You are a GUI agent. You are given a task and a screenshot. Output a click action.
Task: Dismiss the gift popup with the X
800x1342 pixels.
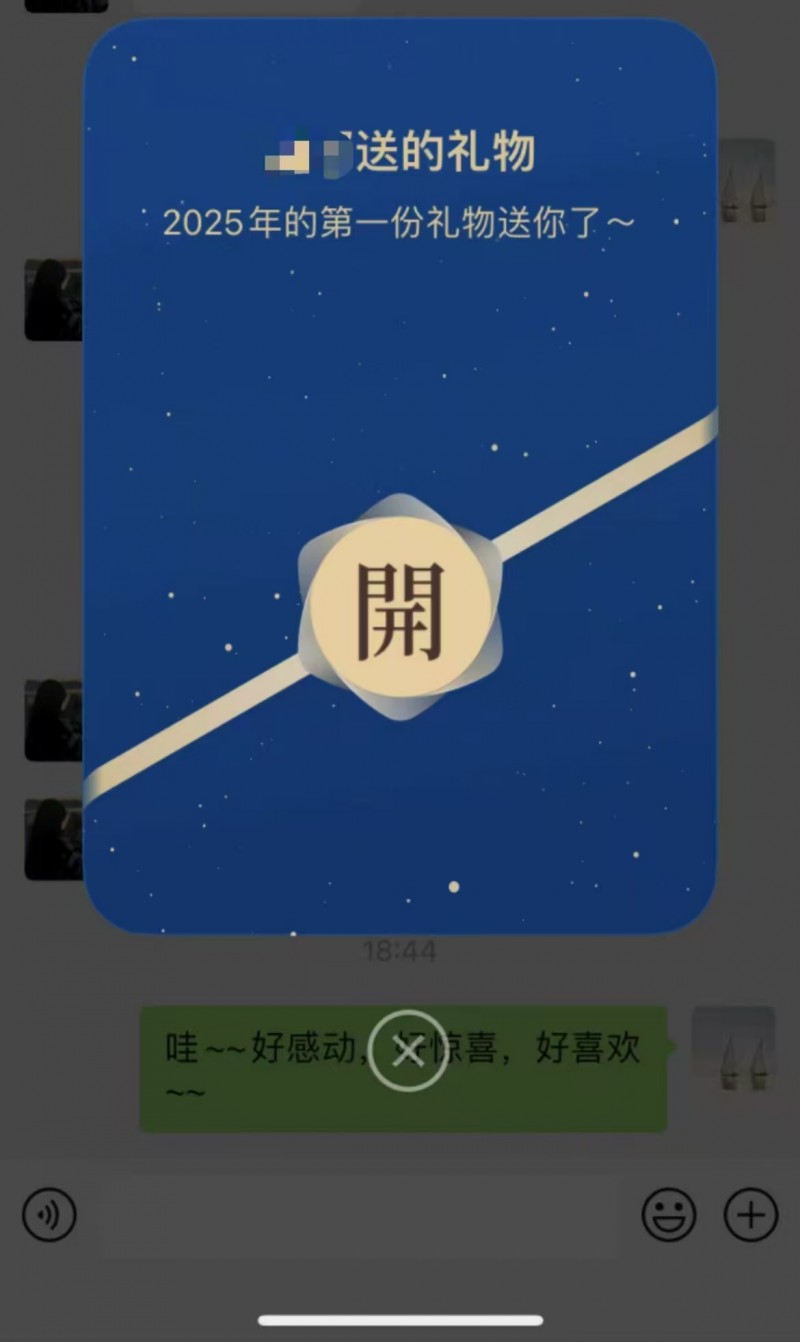[x=407, y=1051]
